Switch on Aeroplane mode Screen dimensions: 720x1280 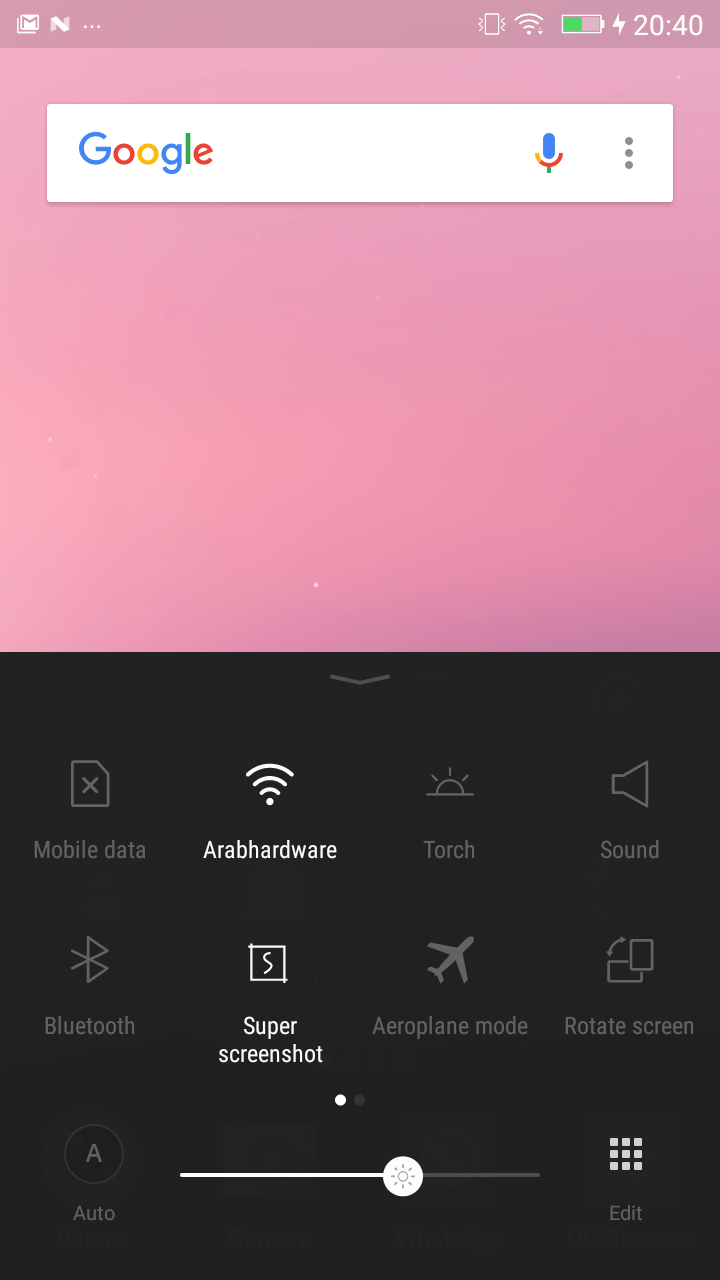click(x=449, y=986)
